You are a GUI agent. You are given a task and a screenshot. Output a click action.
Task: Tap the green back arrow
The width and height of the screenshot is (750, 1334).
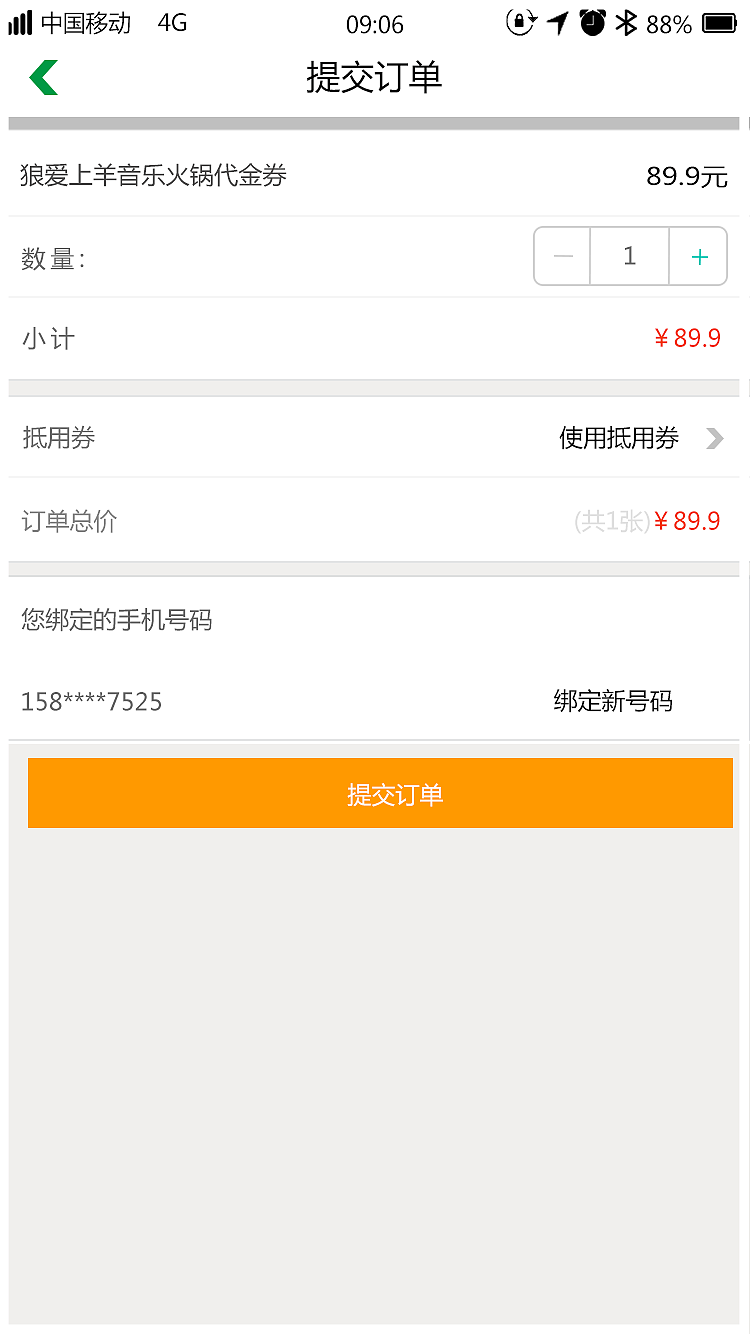point(42,76)
